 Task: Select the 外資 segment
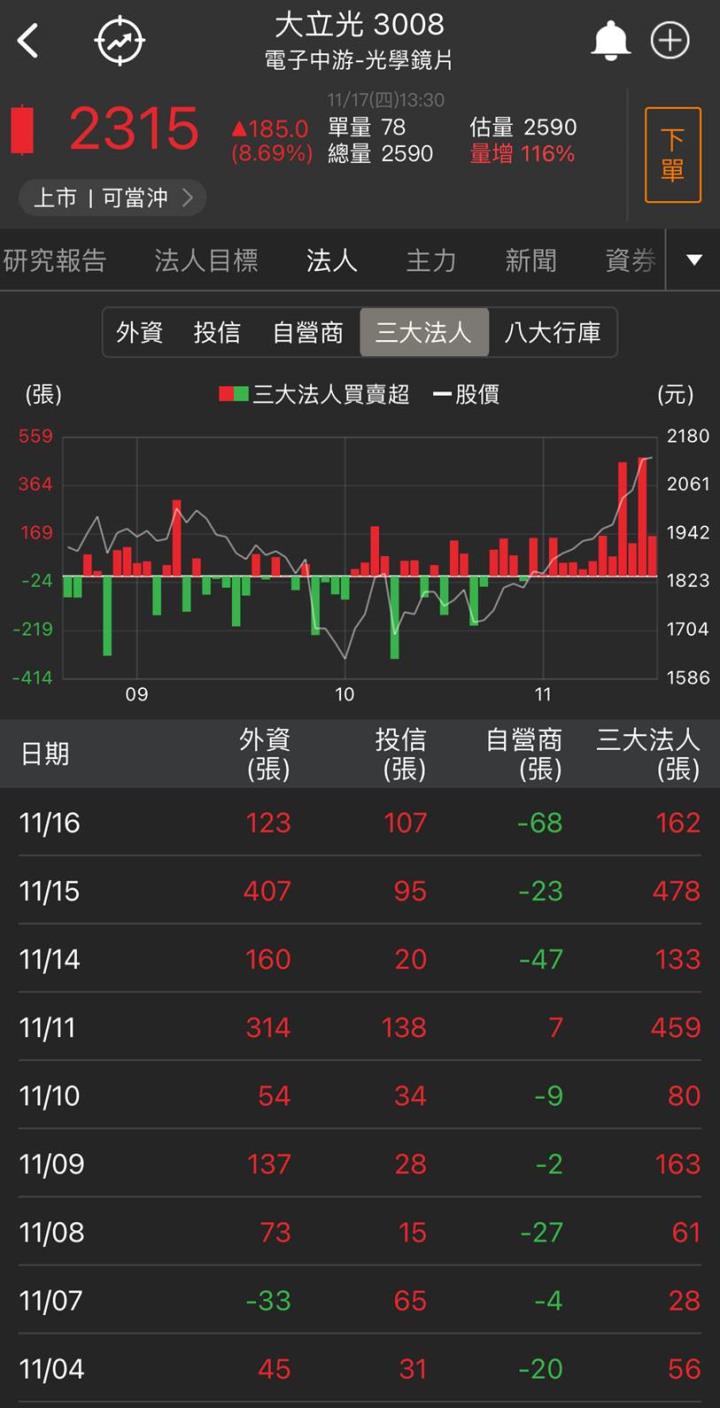[139, 332]
